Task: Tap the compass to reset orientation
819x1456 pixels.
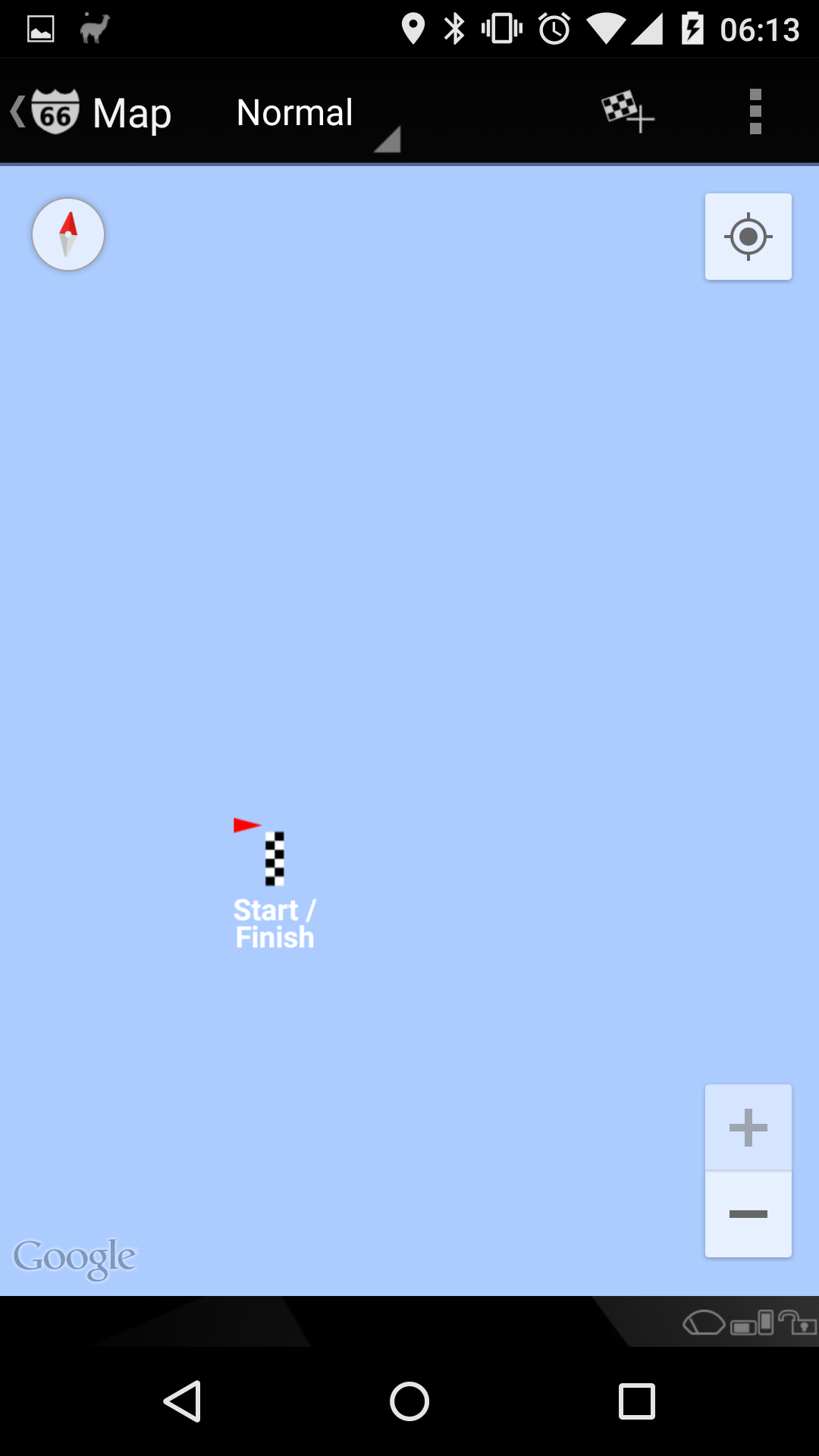Action: tap(68, 234)
